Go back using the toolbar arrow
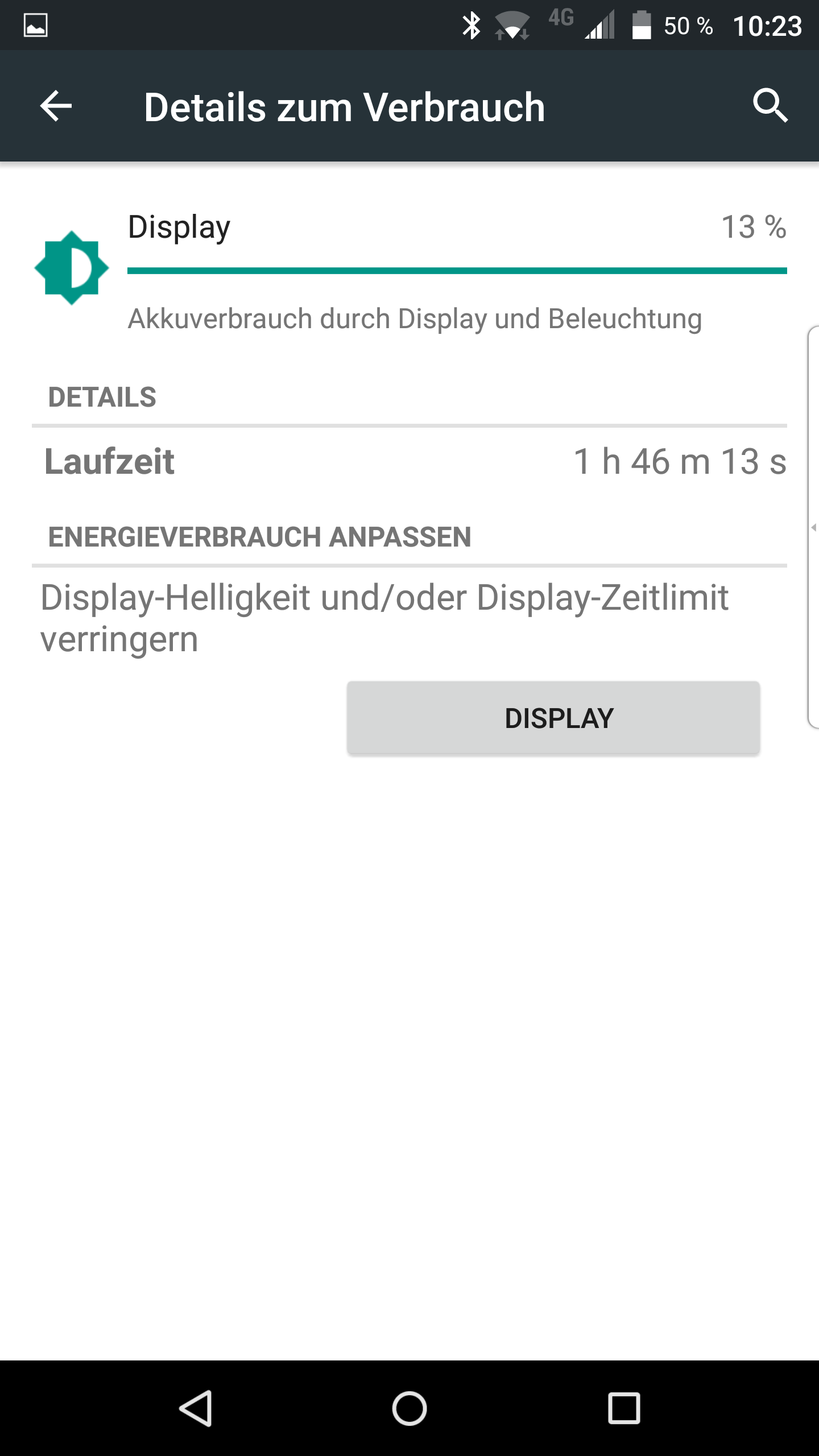The height and width of the screenshot is (1456, 819). (x=56, y=106)
